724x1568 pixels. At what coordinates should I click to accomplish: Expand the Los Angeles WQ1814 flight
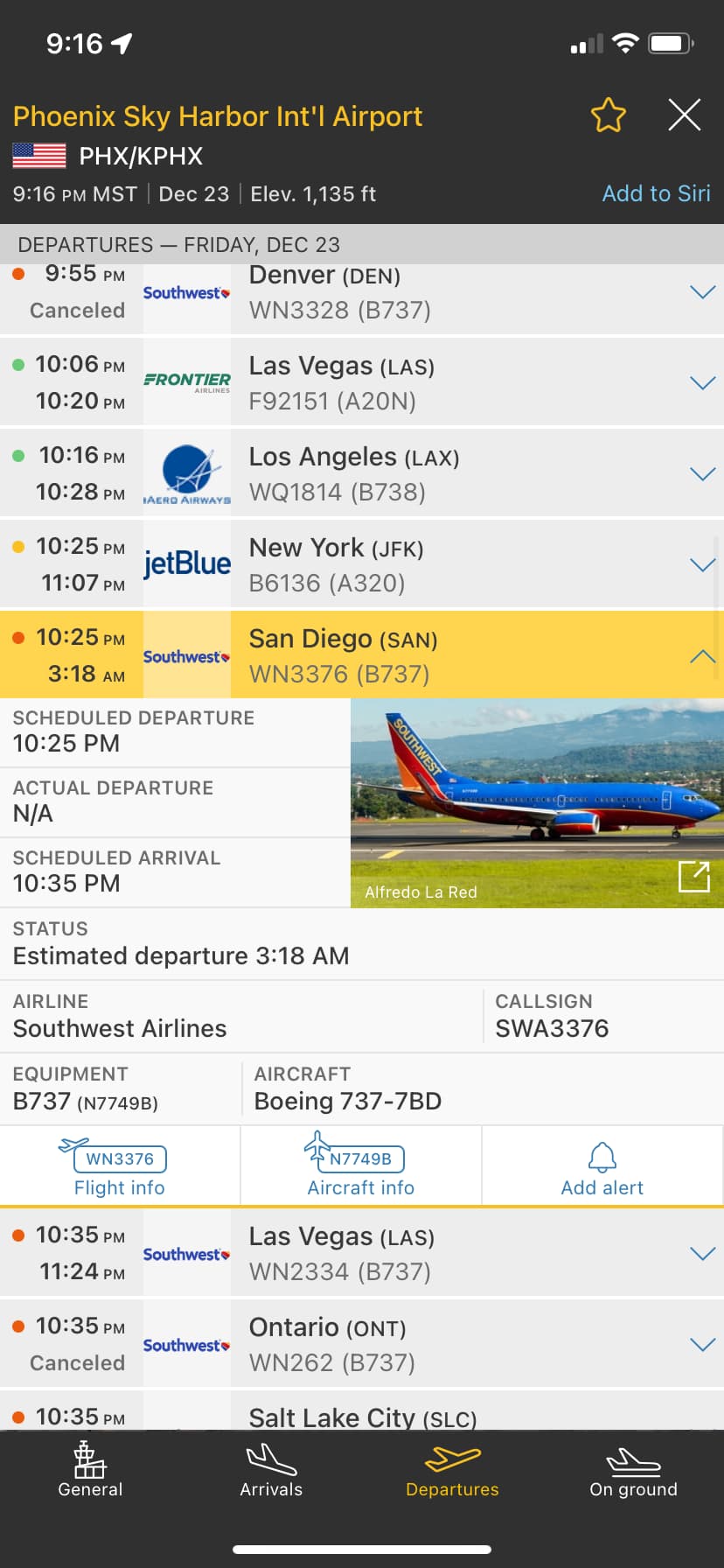702,474
